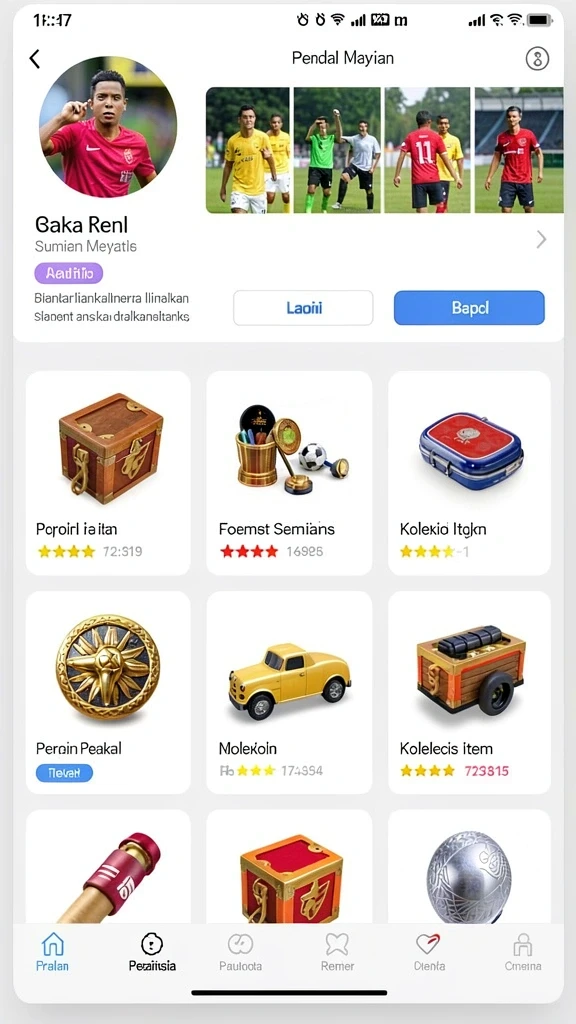Open the Molekoln yellow car card

289,692
